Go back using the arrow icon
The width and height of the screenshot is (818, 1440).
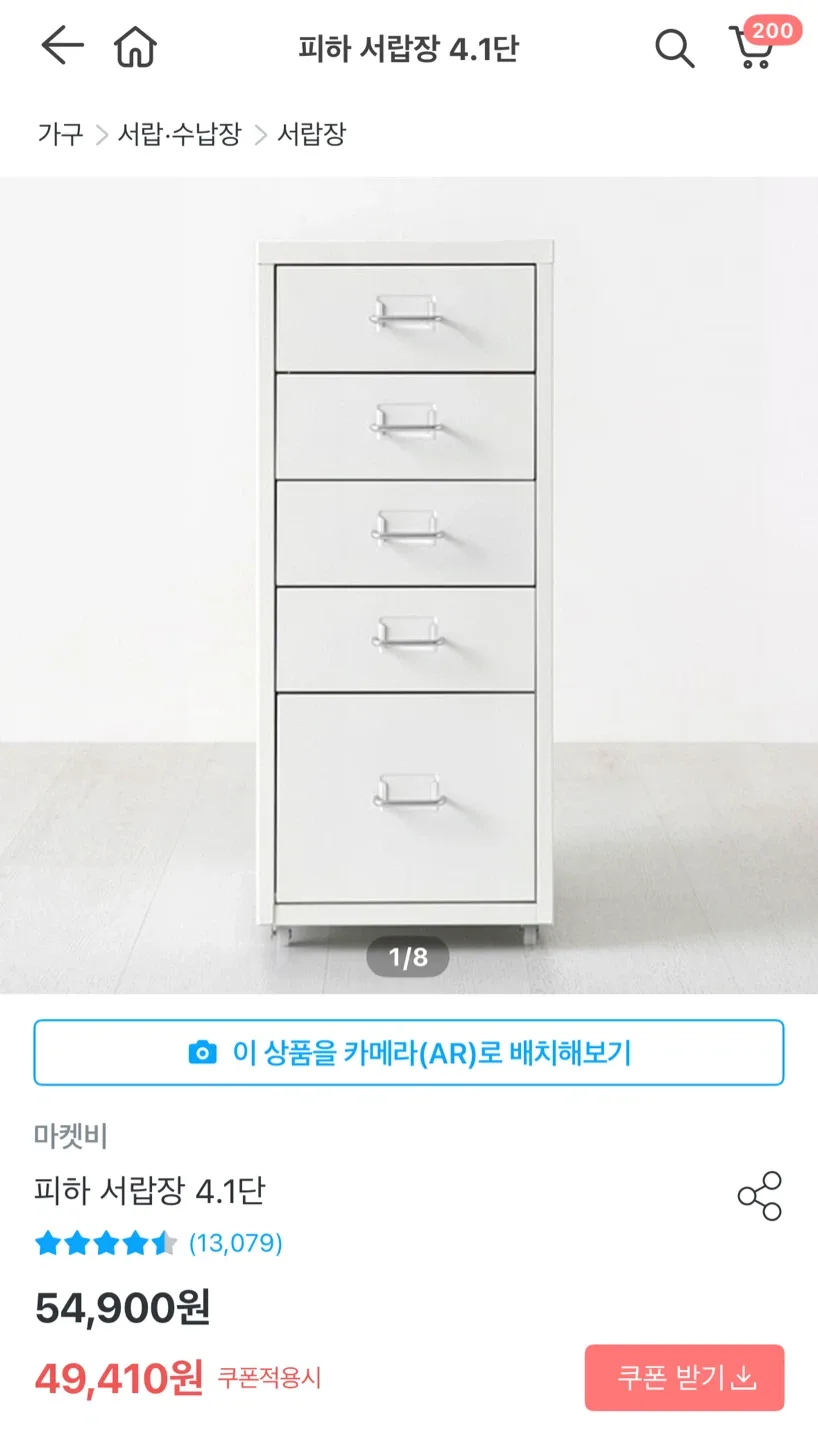(62, 47)
